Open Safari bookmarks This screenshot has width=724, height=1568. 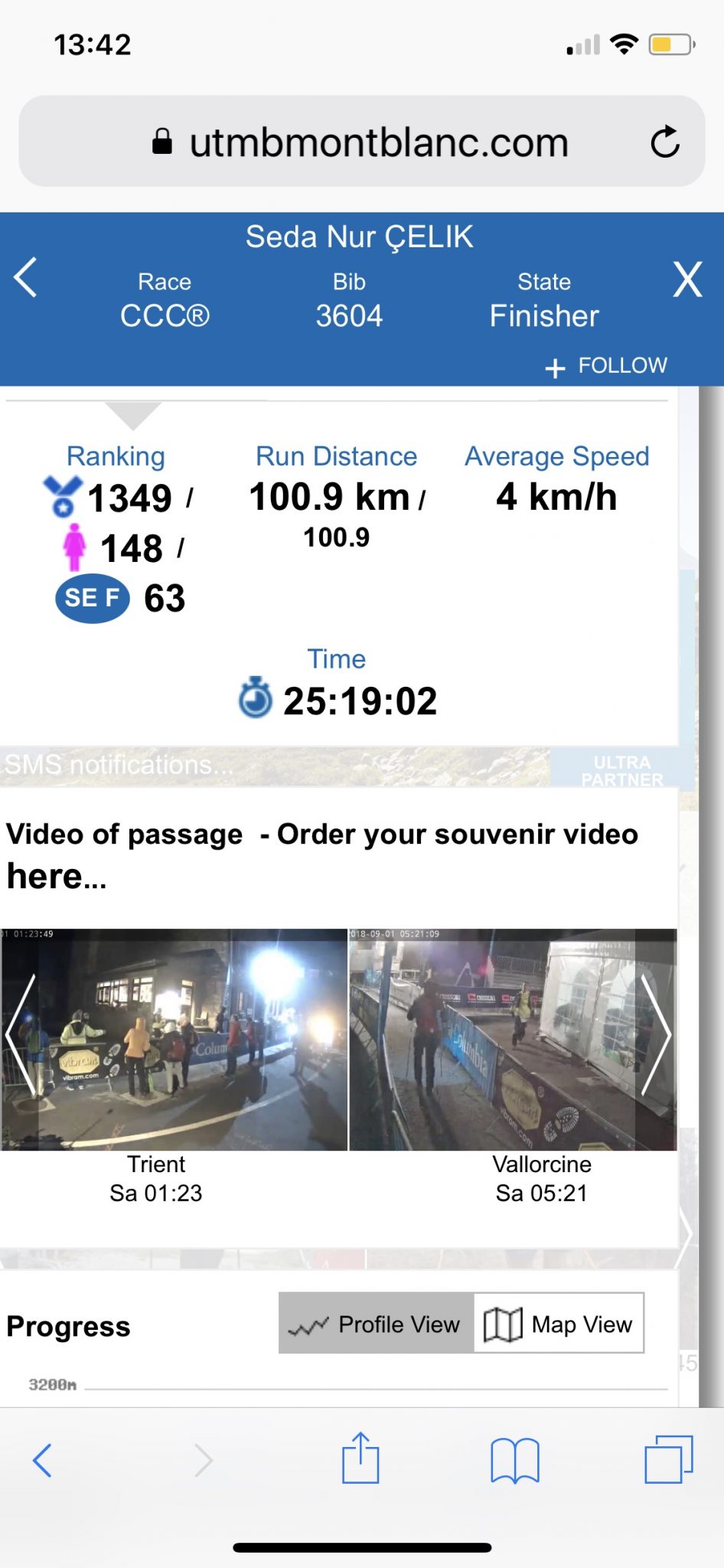pyautogui.click(x=515, y=1461)
